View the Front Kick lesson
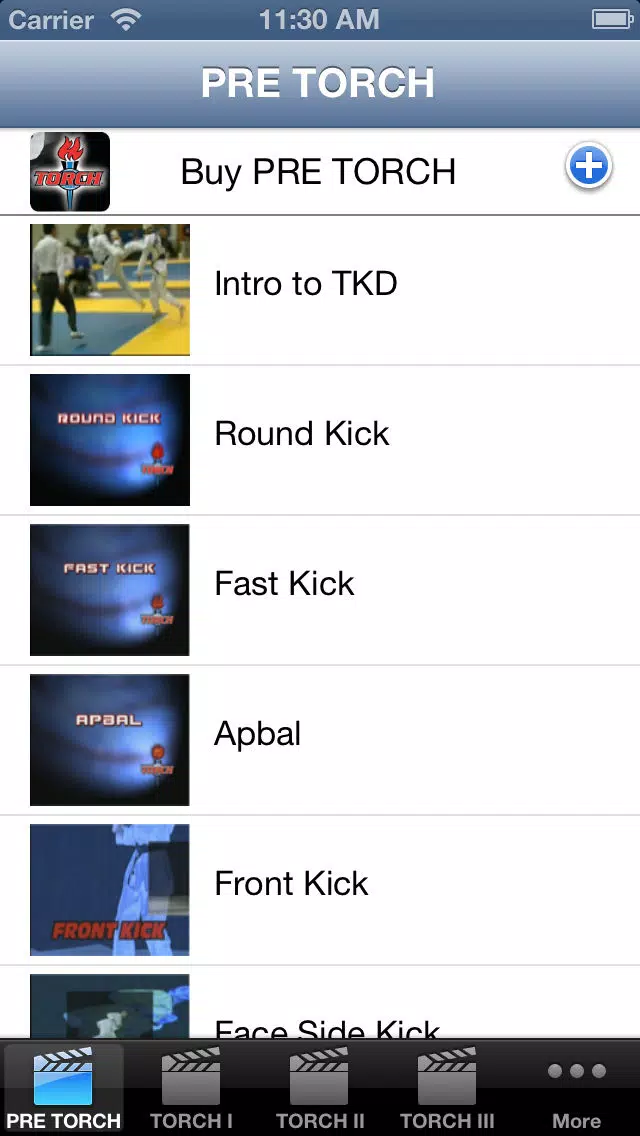Screen dimensions: 640x1136 (x=320, y=890)
